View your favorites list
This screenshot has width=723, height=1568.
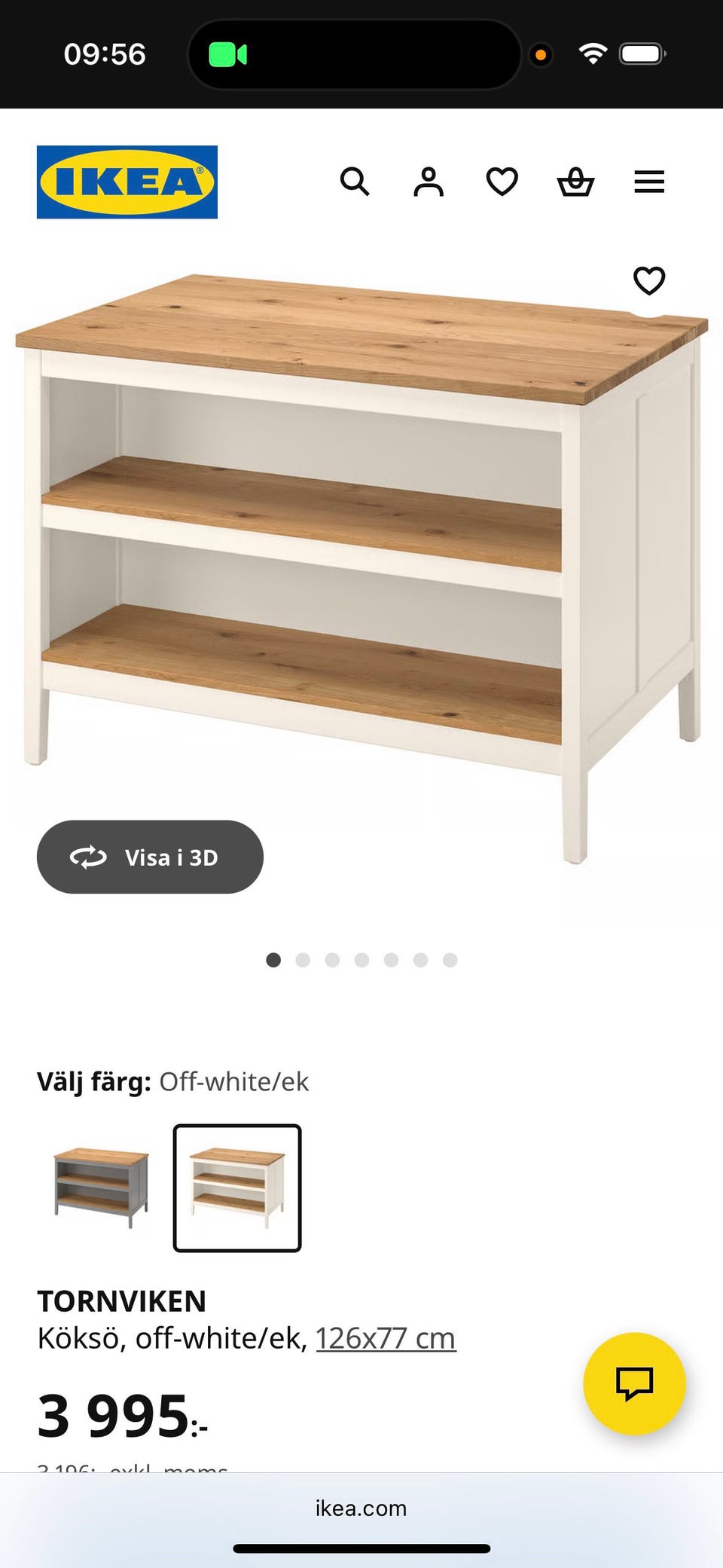point(502,182)
